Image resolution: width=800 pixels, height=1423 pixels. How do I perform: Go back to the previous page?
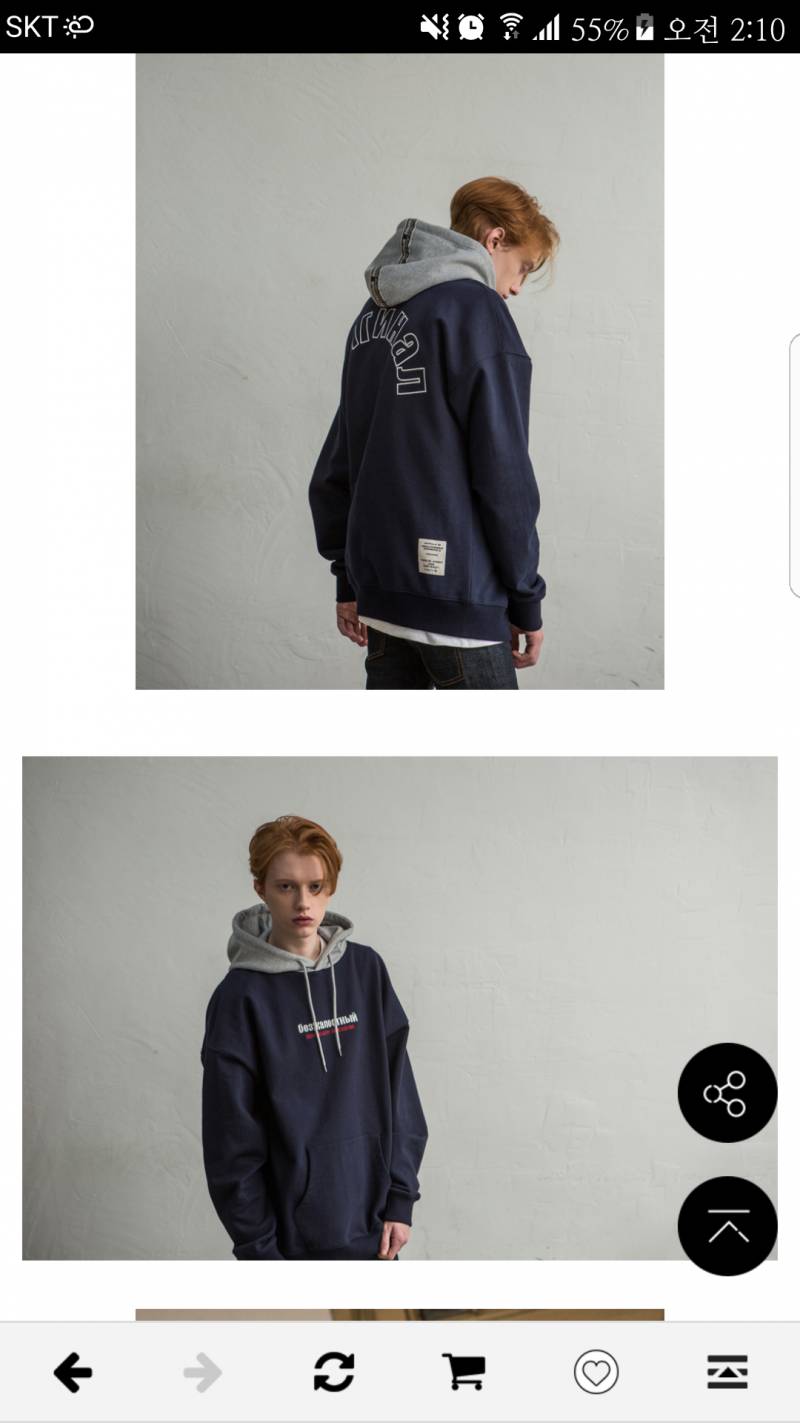tap(73, 1372)
